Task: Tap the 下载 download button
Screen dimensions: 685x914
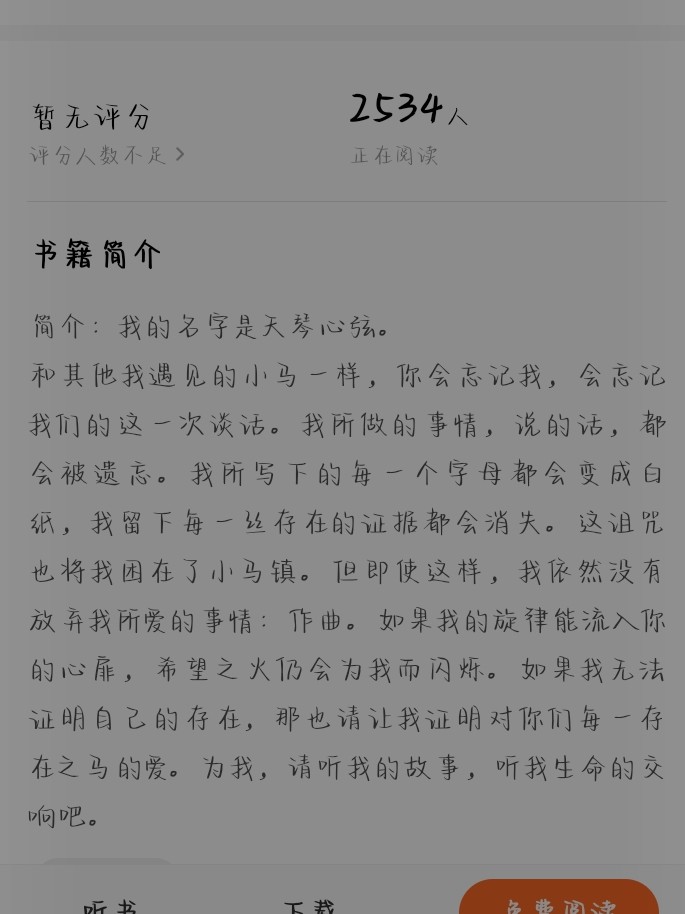Action: coord(309,904)
